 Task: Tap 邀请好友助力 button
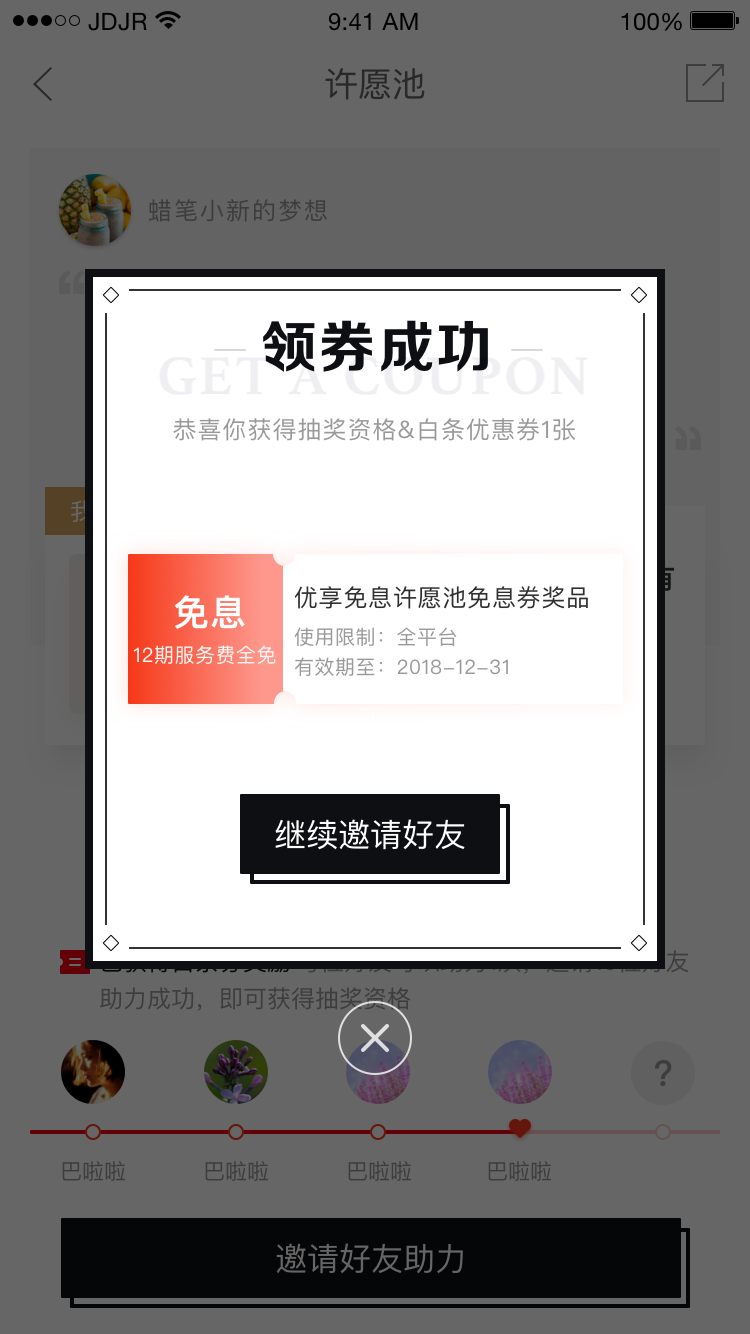[x=371, y=1258]
